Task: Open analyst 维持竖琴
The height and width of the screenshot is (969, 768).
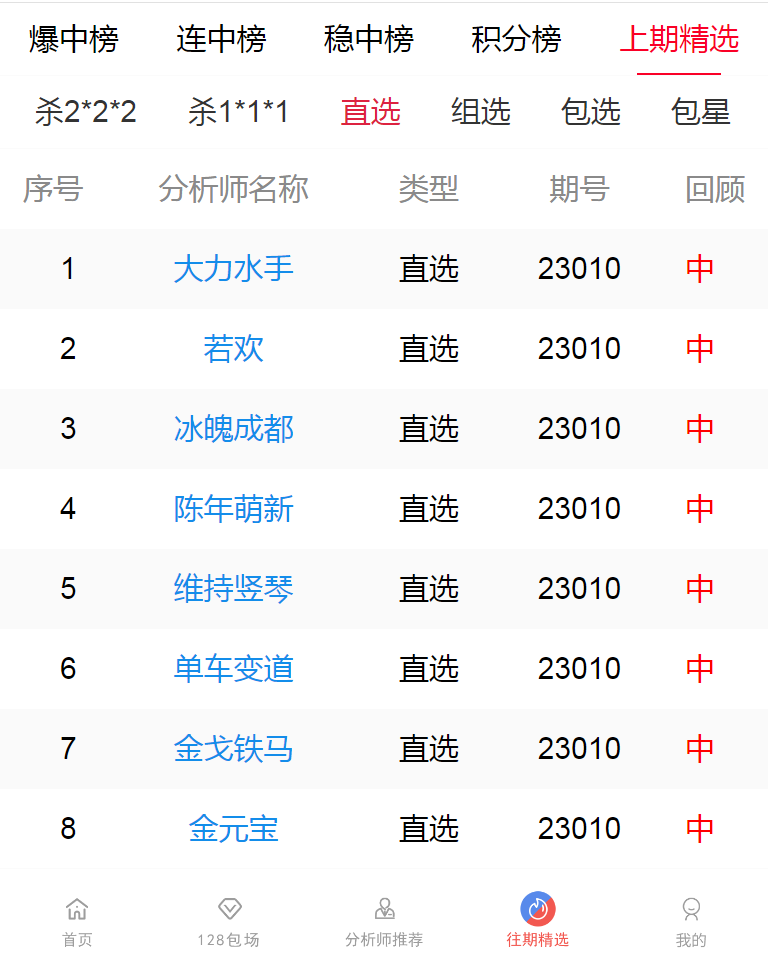Action: point(233,589)
